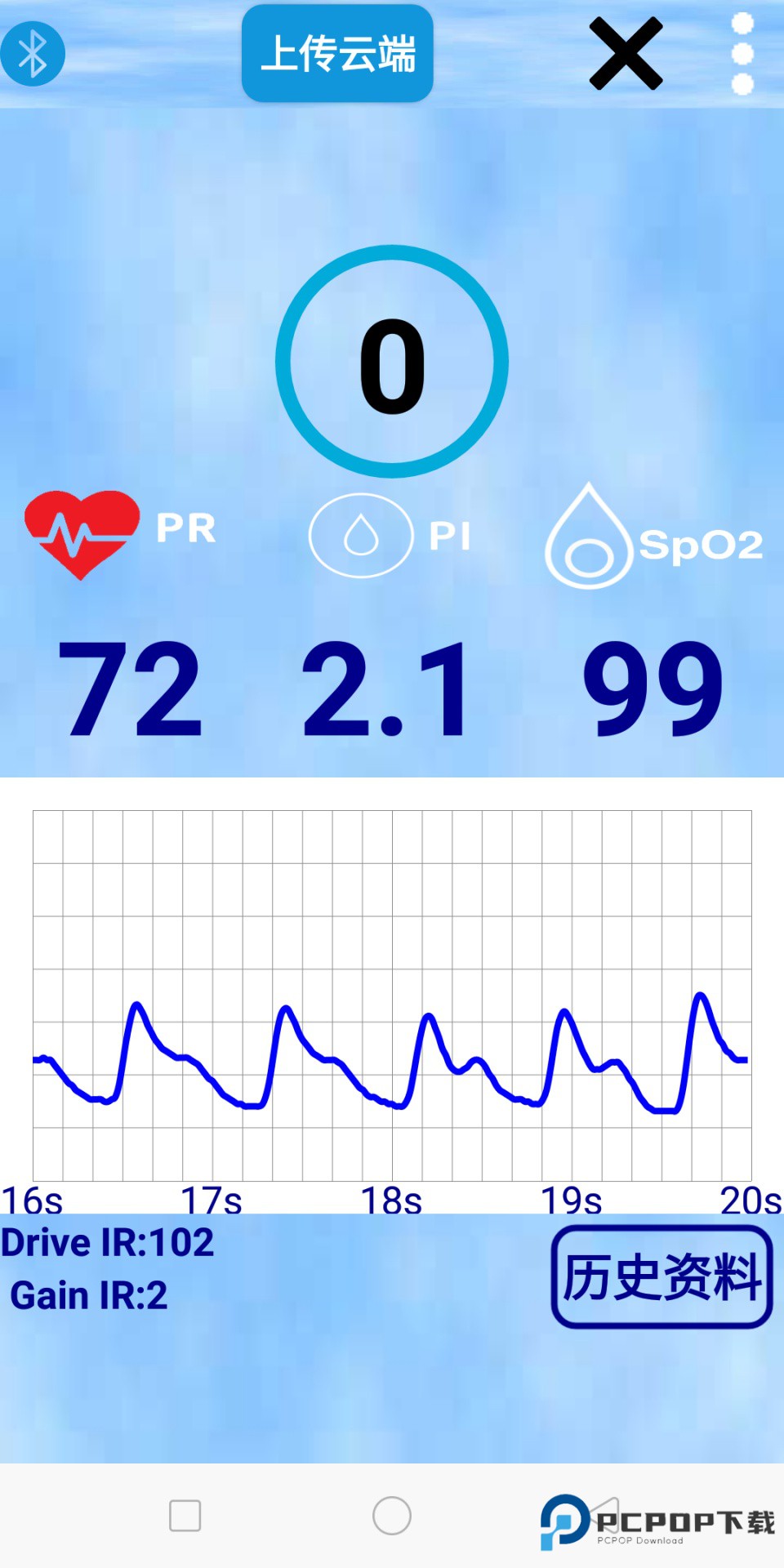Open the recent apps view
The width and height of the screenshot is (784, 1568).
[x=185, y=1516]
